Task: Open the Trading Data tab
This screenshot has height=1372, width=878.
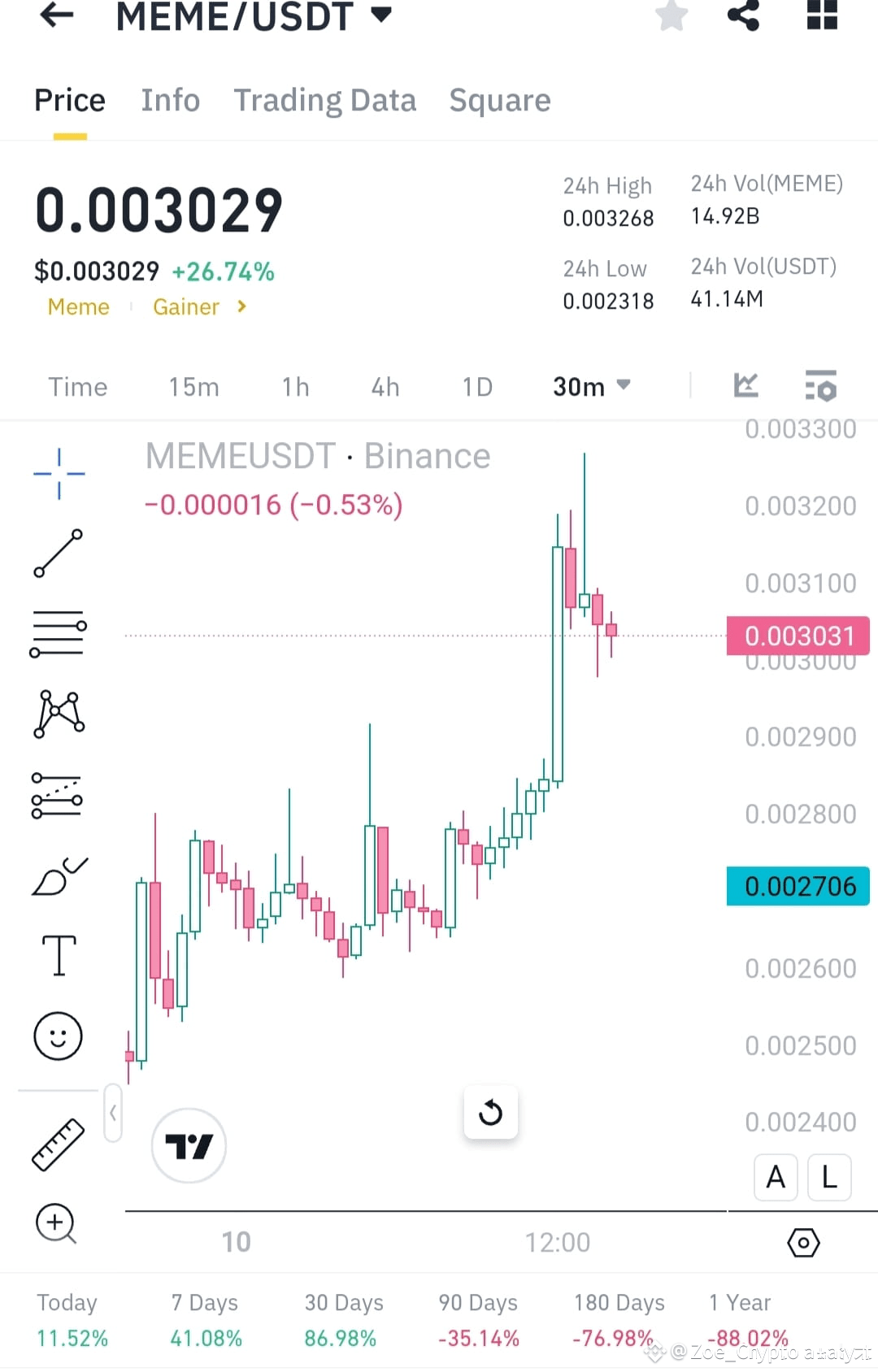Action: [x=324, y=100]
